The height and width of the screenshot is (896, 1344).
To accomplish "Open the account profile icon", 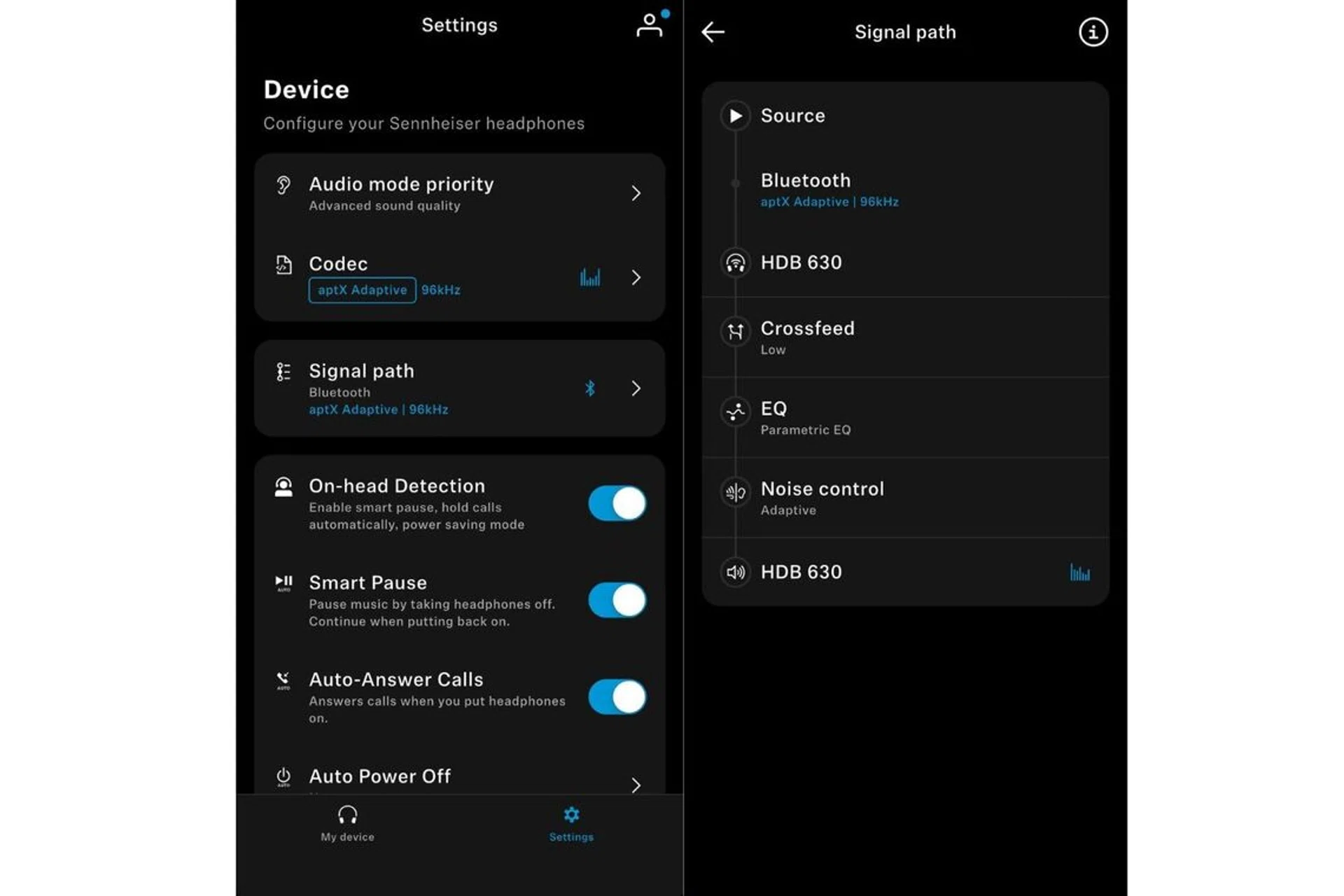I will pyautogui.click(x=650, y=26).
